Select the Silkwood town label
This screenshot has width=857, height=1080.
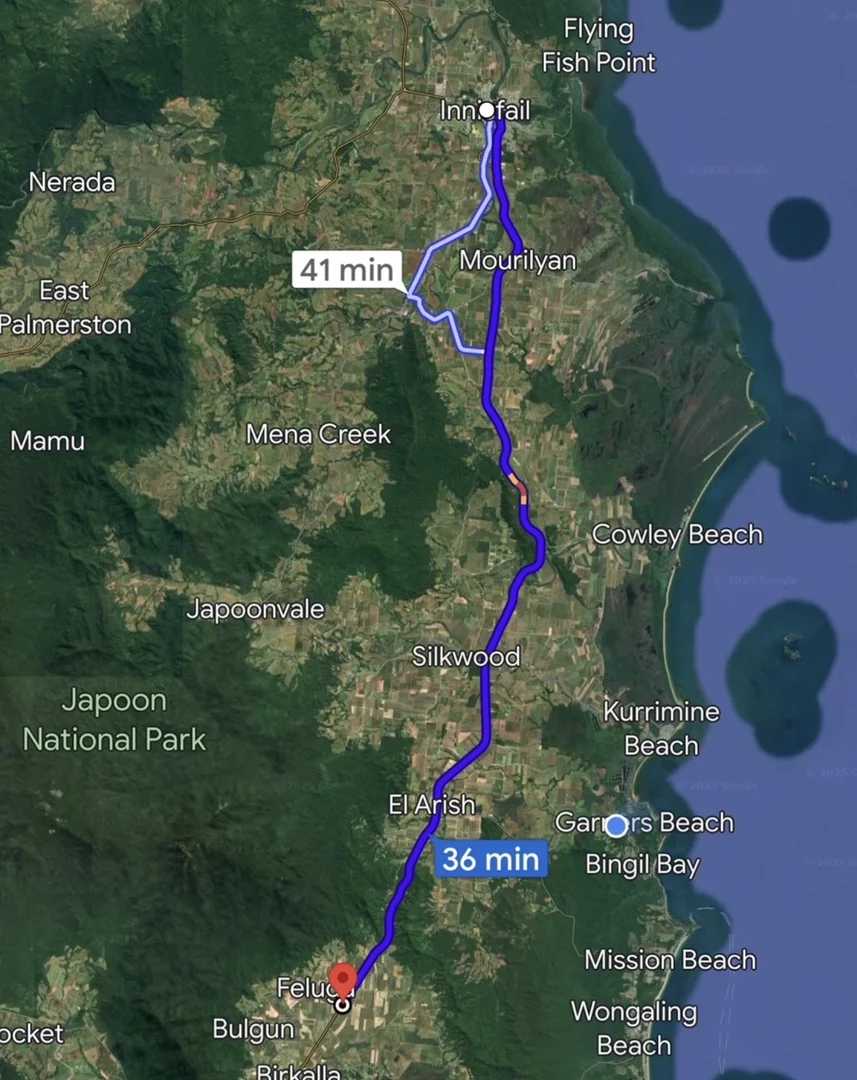coord(466,657)
